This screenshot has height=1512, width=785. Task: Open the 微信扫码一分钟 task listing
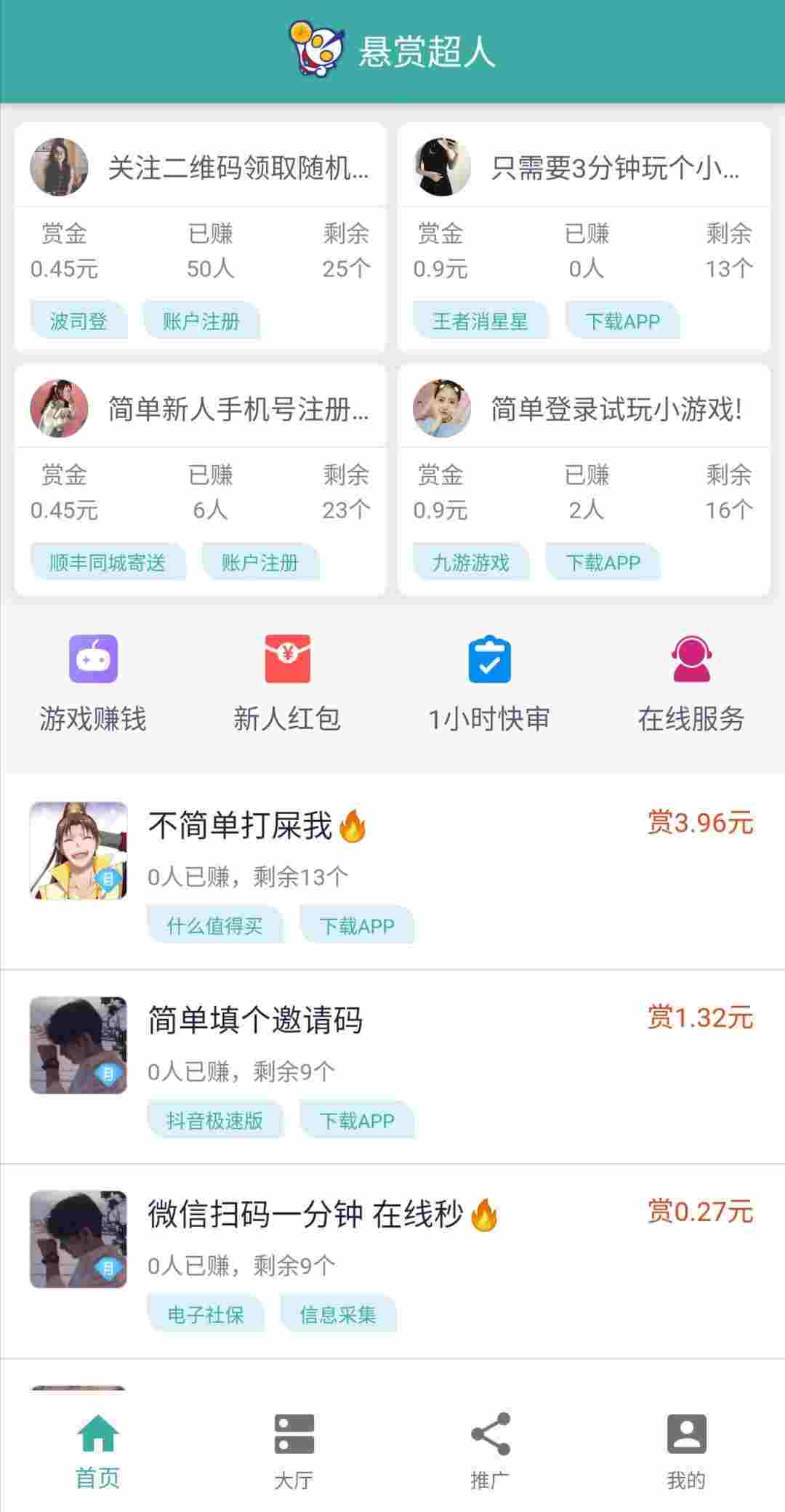[392, 1261]
